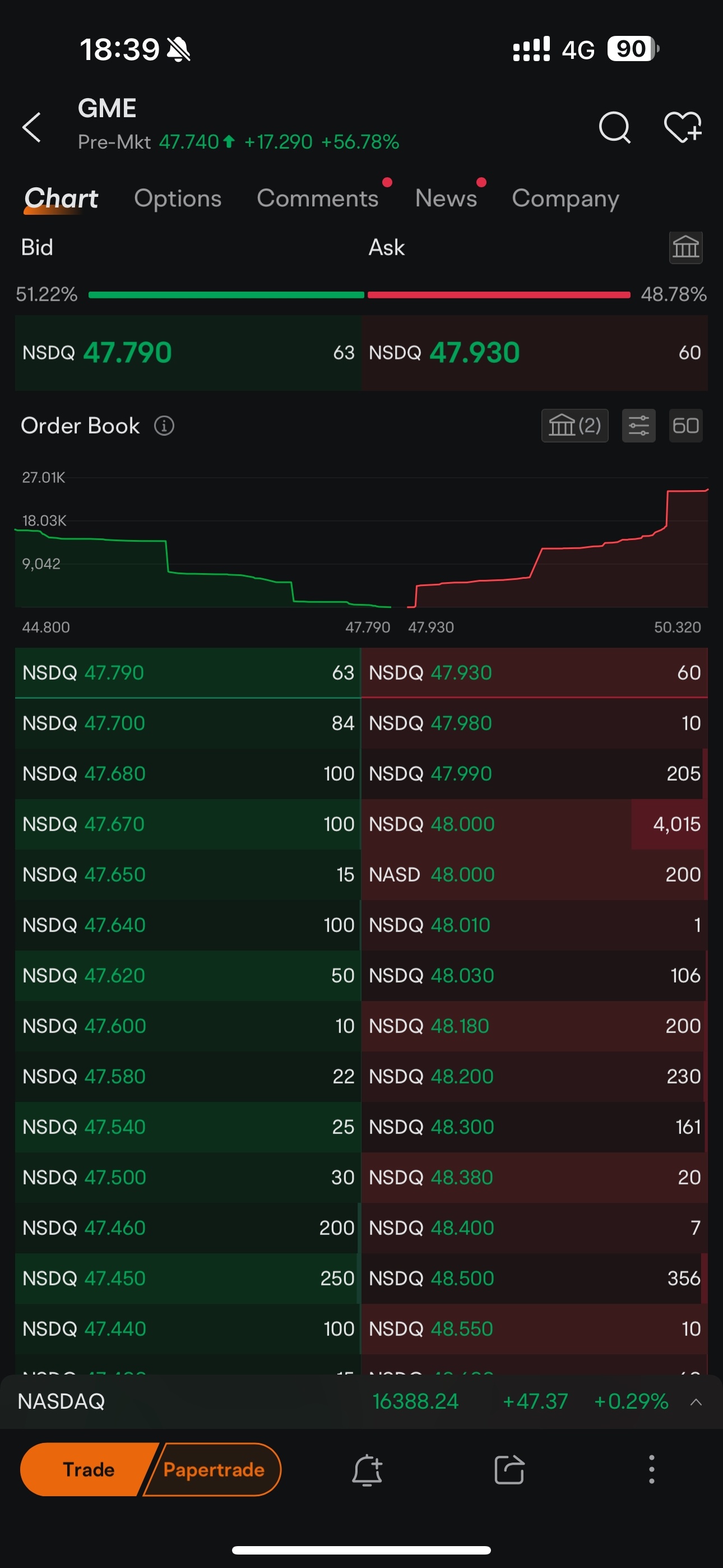The height and width of the screenshot is (1568, 723).
Task: Tap the Trade button
Action: coord(88,1469)
